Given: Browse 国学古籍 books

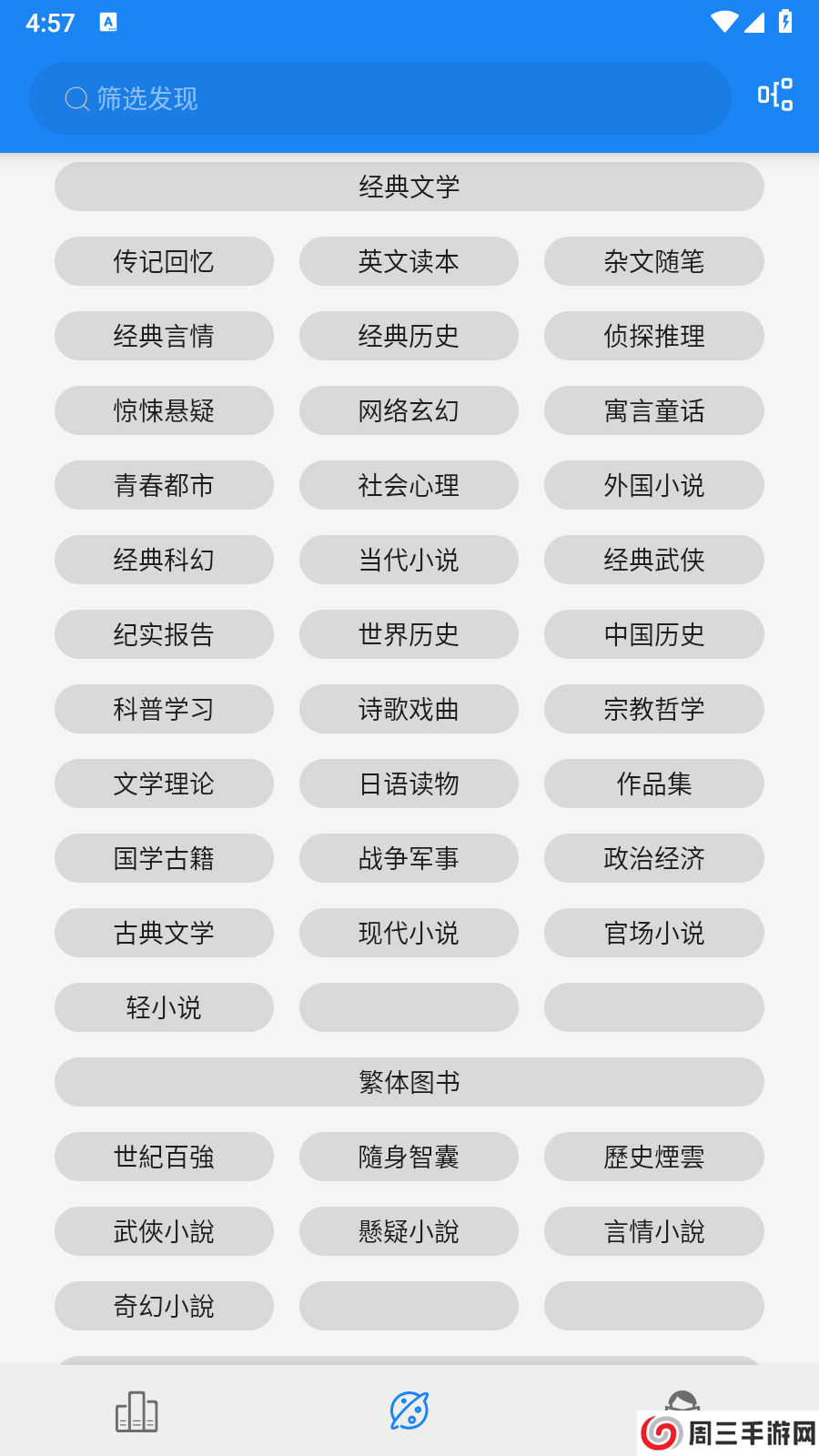Looking at the screenshot, I should [164, 858].
